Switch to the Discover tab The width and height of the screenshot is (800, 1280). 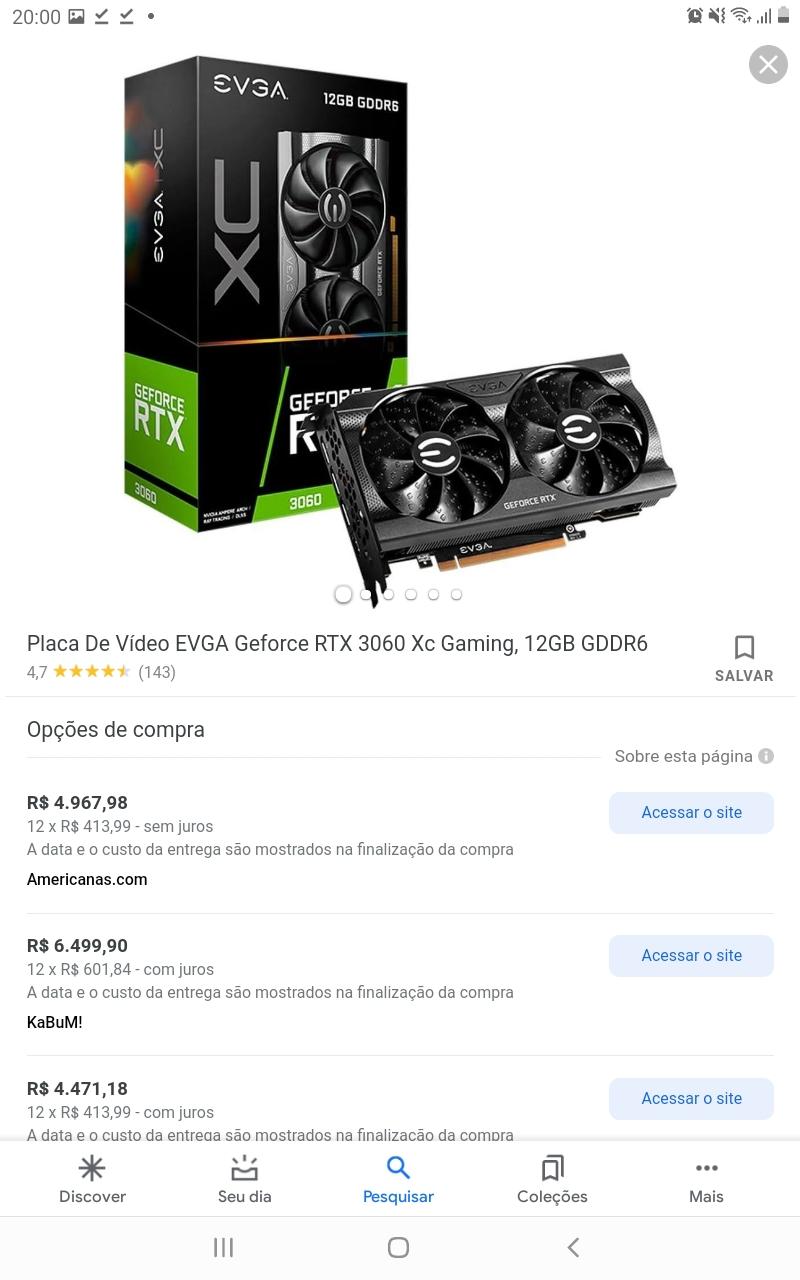coord(92,1180)
